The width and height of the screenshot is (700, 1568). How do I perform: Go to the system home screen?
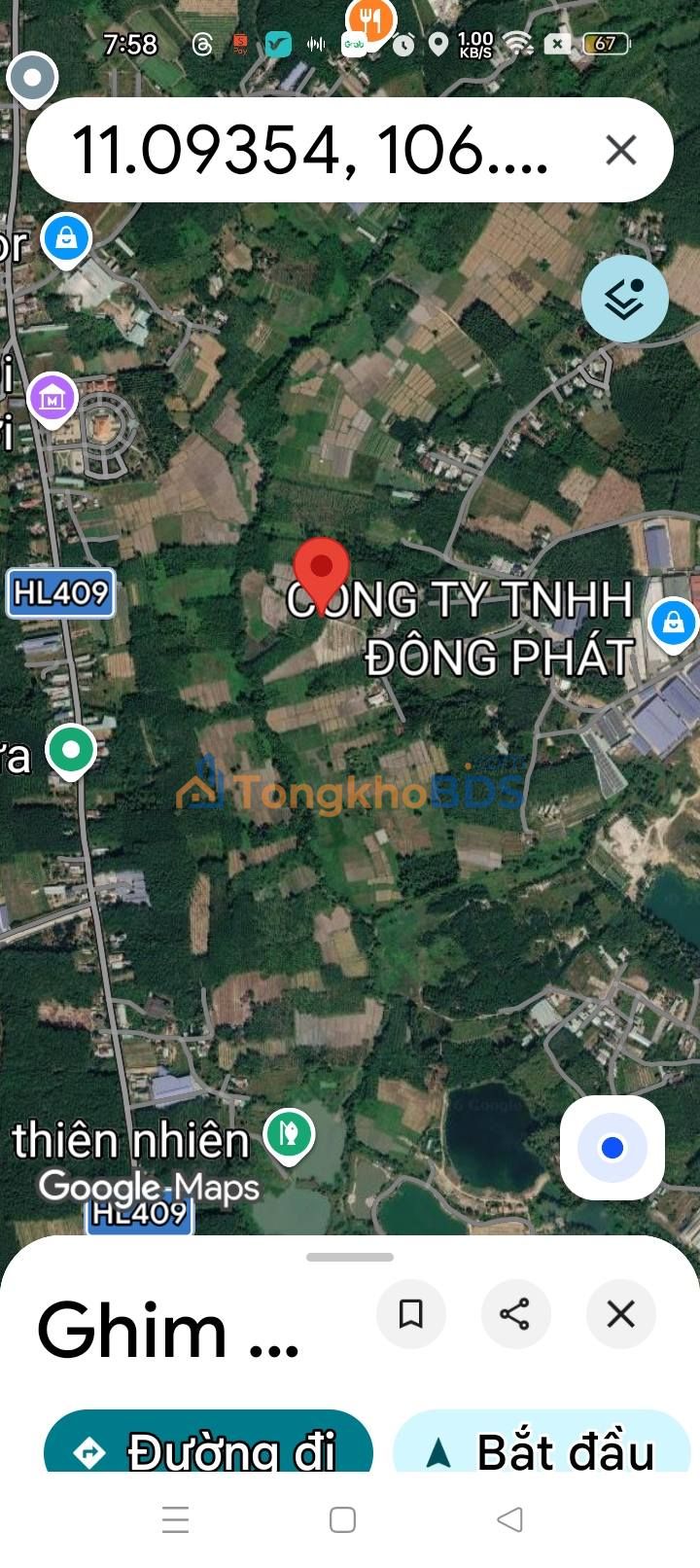coord(342,1519)
